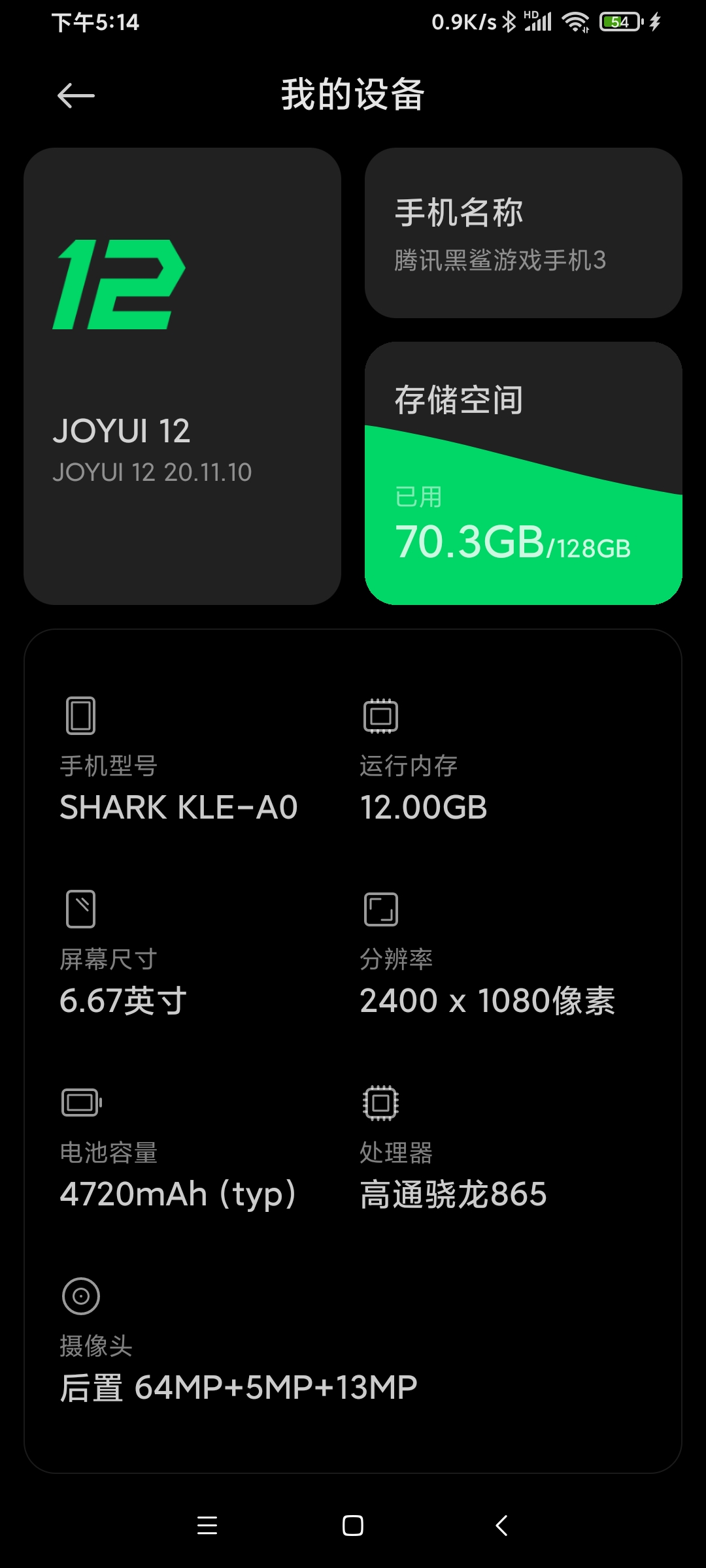Open the JOYUI 12 version card
The width and height of the screenshot is (706, 1568).
(182, 376)
